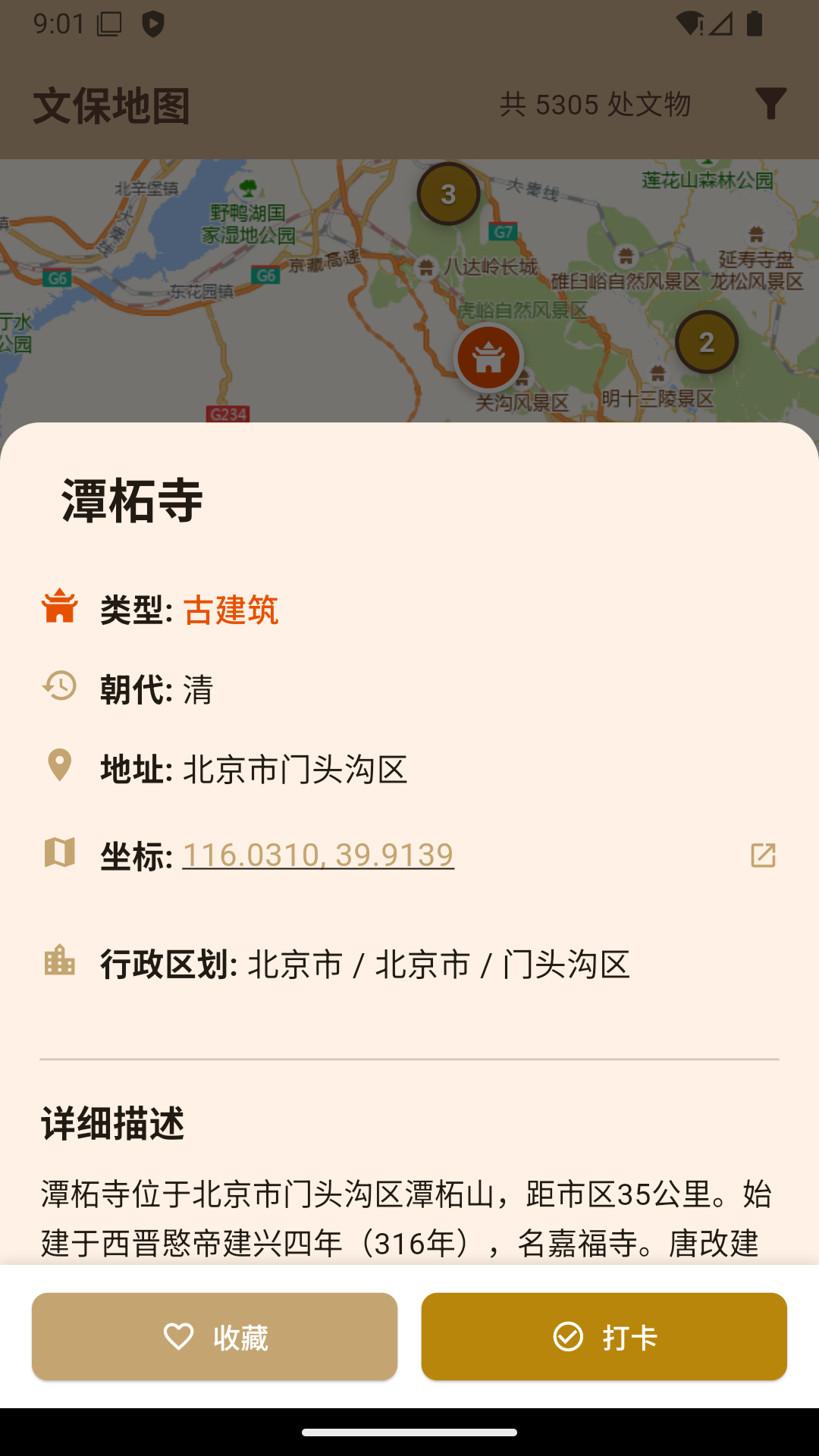Tap the orange temple marker on the map
This screenshot has height=1456, width=819.
tap(488, 356)
